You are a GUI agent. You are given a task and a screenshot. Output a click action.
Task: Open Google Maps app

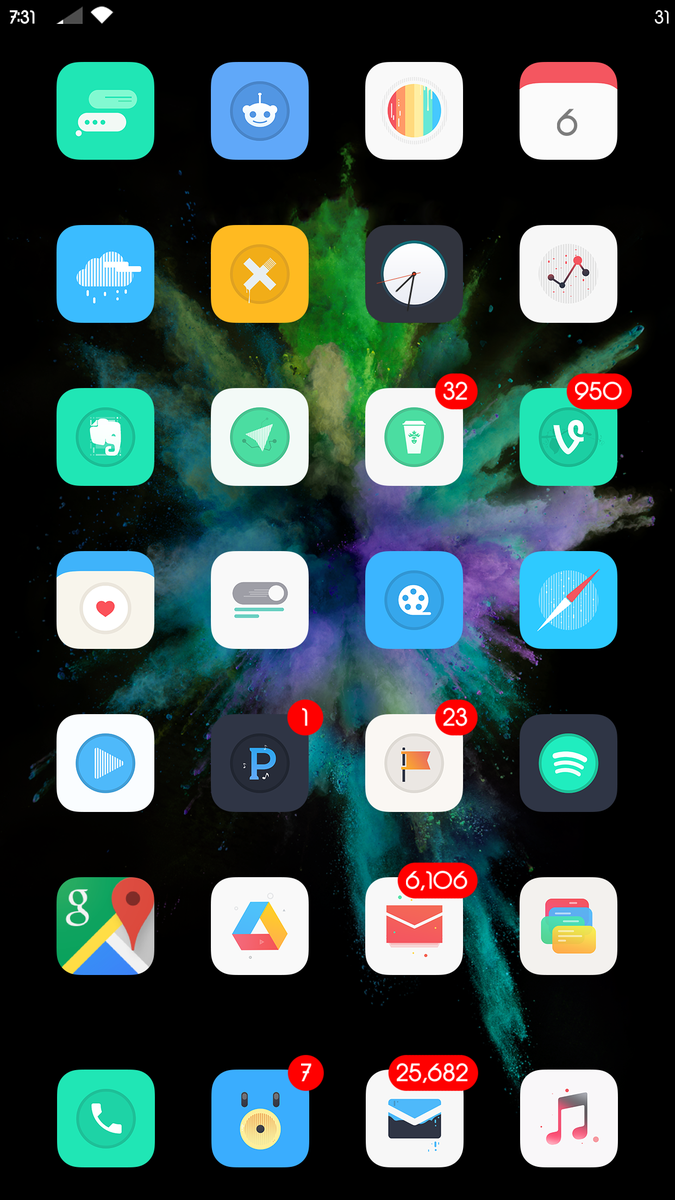click(x=105, y=926)
